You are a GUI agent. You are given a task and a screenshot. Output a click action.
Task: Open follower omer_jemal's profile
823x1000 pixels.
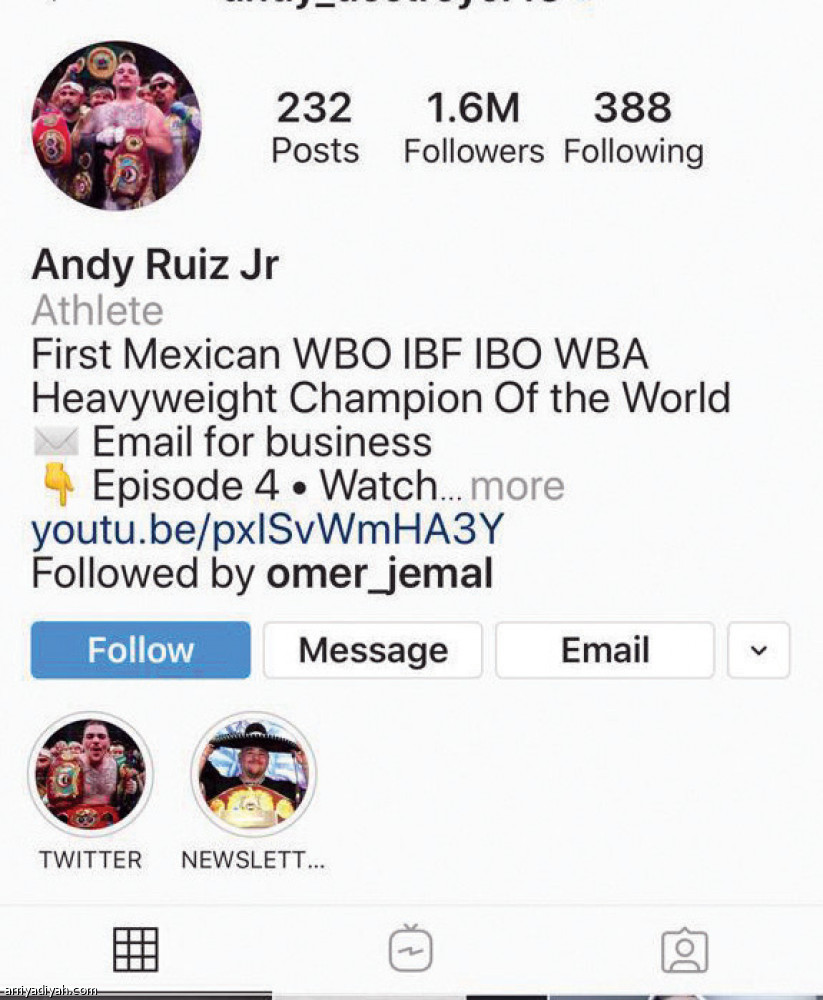379,574
